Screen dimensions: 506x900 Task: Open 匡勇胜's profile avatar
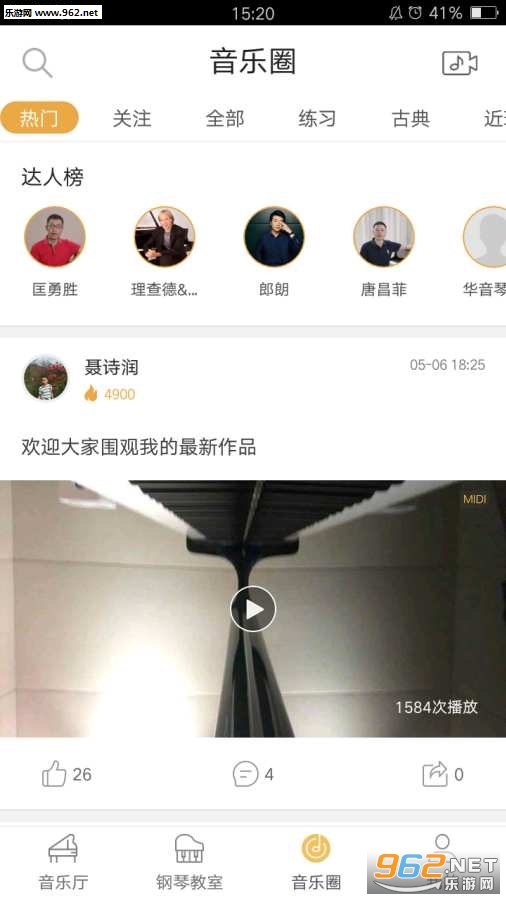(x=55, y=236)
